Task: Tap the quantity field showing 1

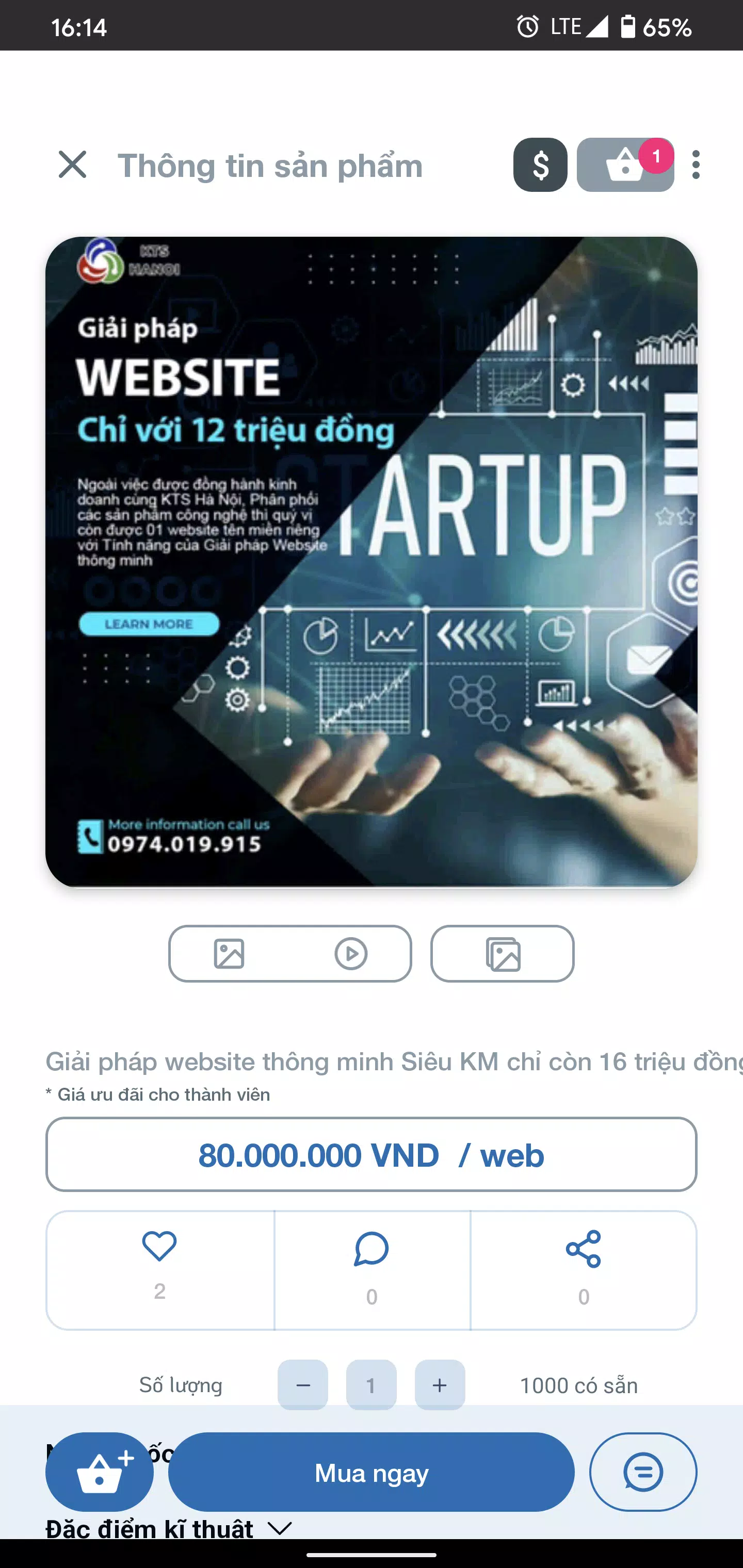Action: click(x=372, y=1385)
